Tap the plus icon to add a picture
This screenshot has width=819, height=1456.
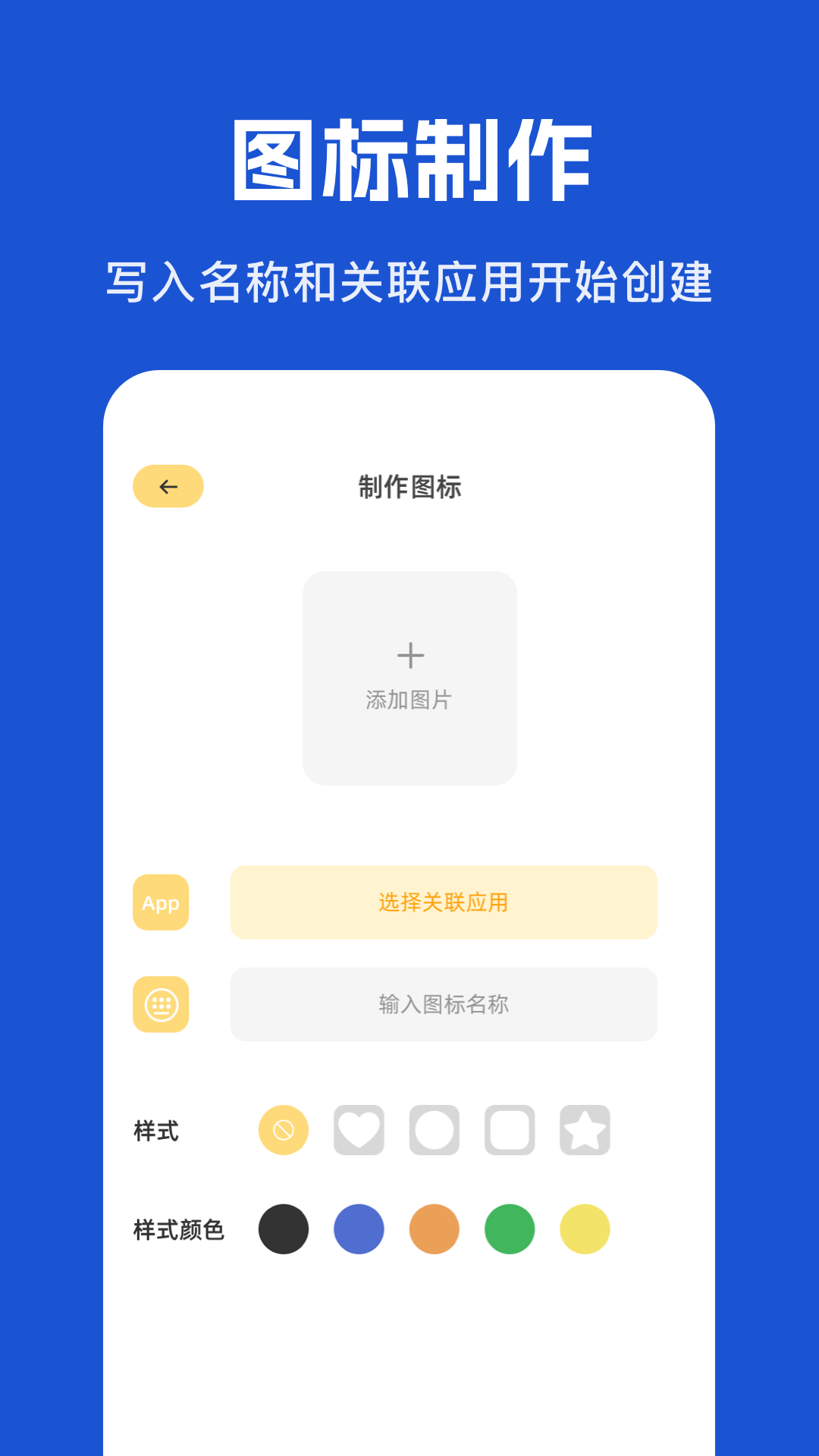click(x=410, y=654)
